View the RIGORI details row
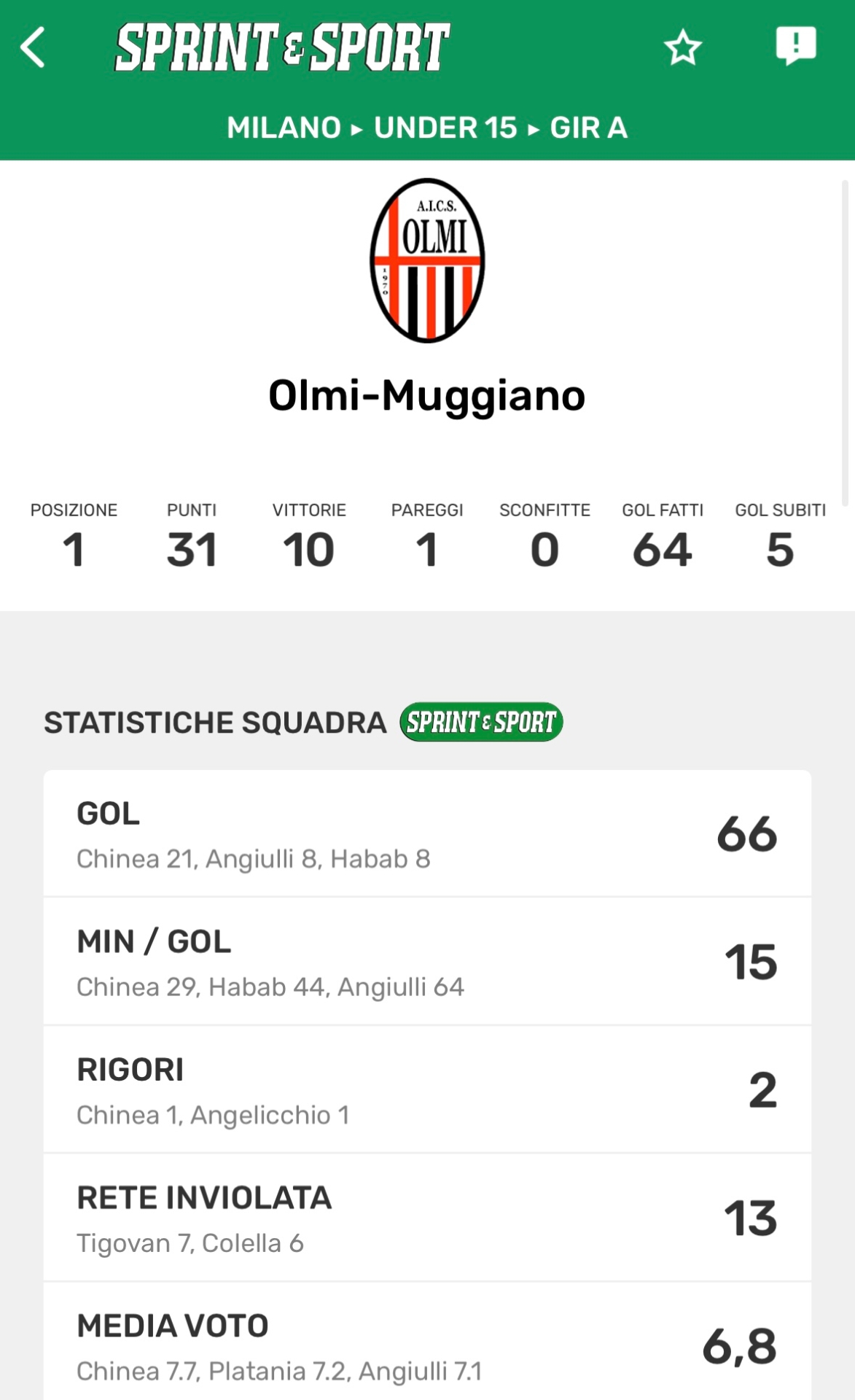The height and width of the screenshot is (1400, 855). [x=427, y=1090]
